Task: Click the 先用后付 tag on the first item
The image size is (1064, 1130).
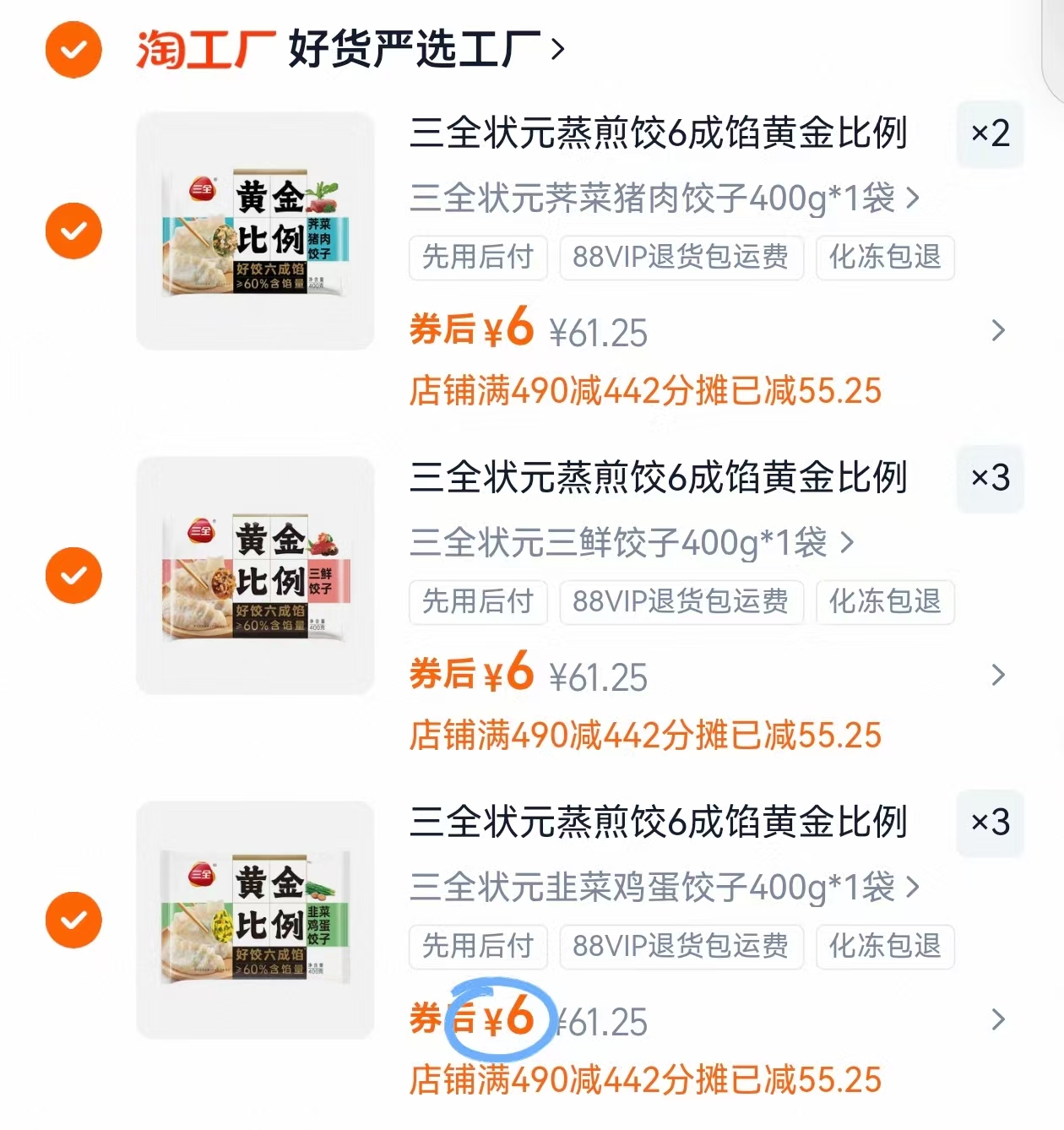Action: coord(478,258)
